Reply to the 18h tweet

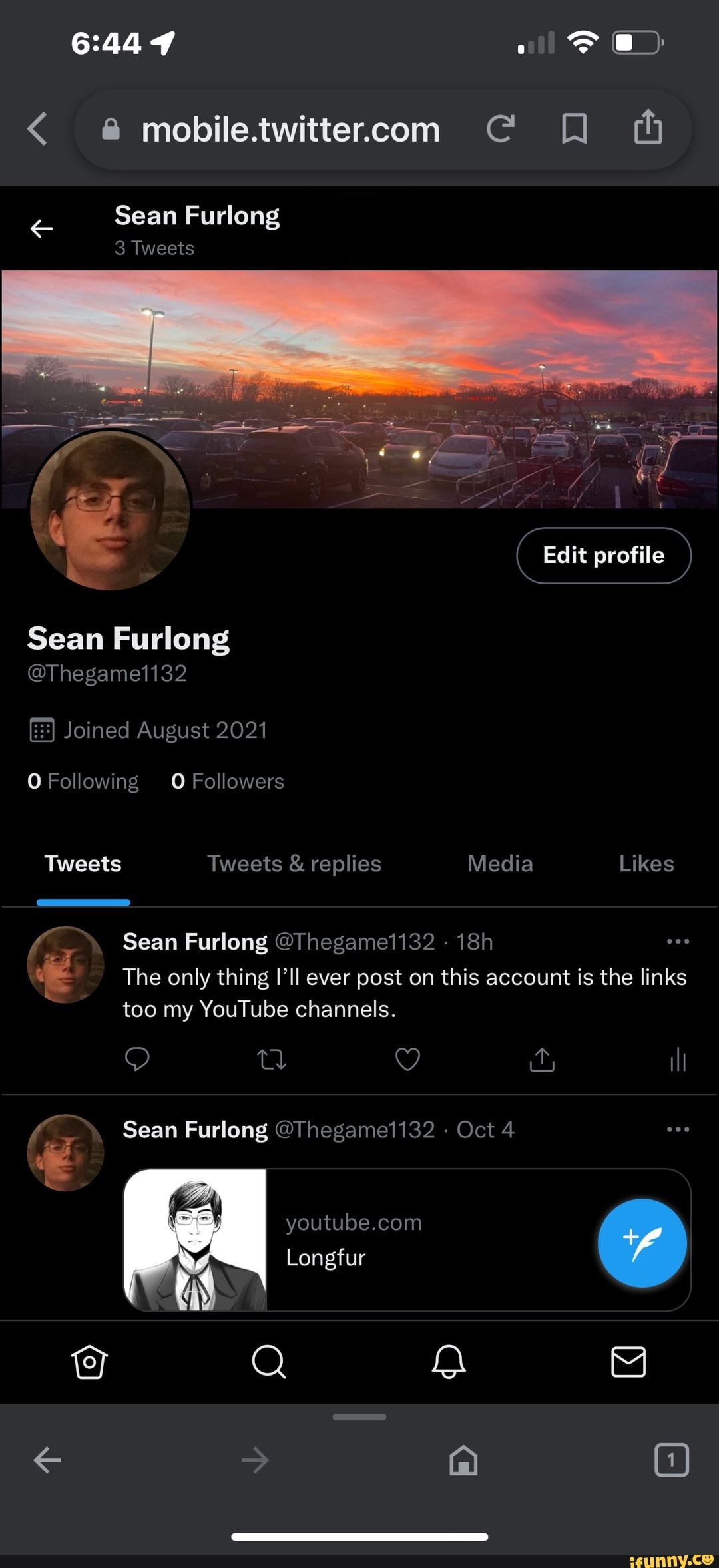click(137, 1058)
